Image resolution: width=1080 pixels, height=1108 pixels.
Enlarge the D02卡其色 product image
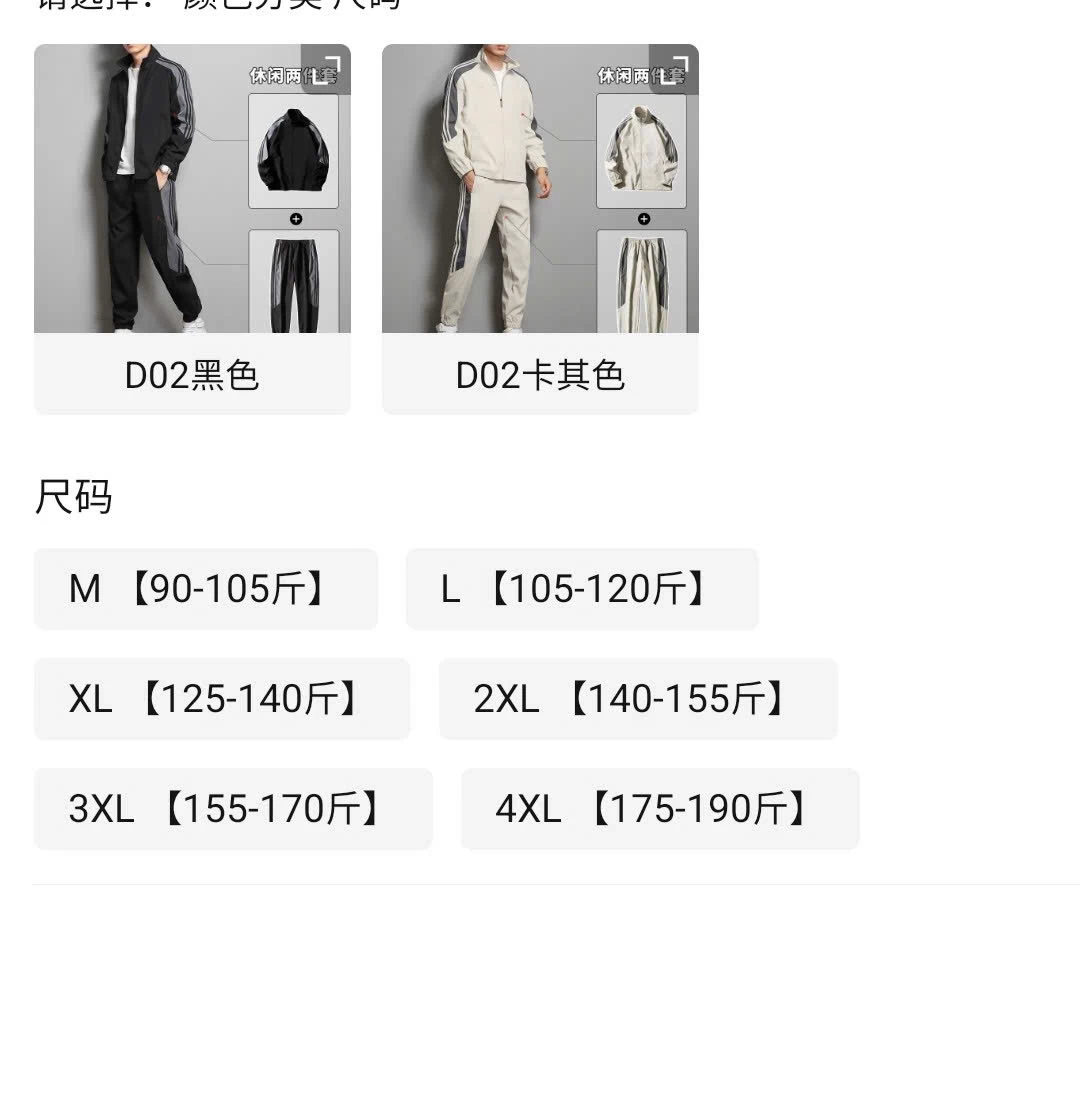coord(675,68)
